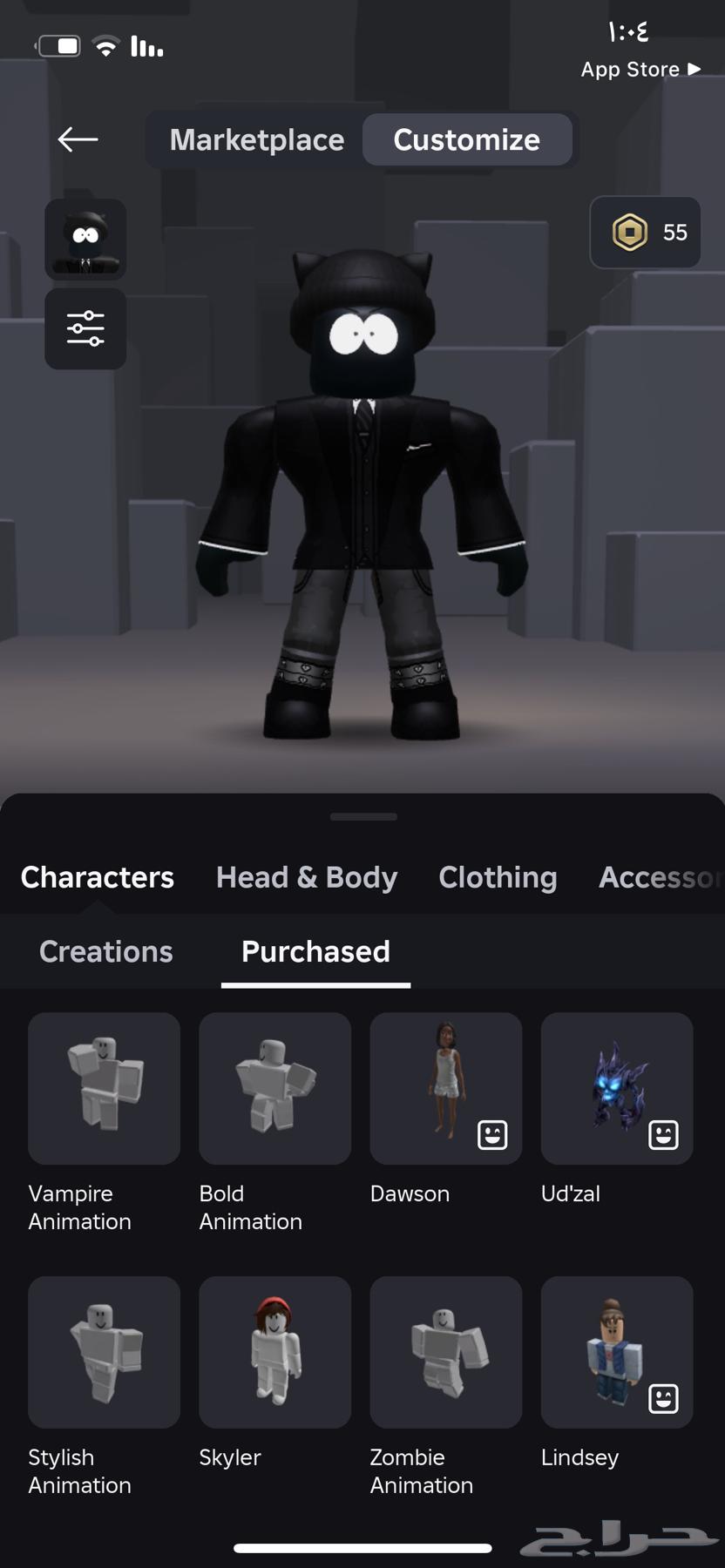Viewport: 725px width, 1568px height.
Task: Open the avatar thumbnail view button
Action: [x=85, y=239]
